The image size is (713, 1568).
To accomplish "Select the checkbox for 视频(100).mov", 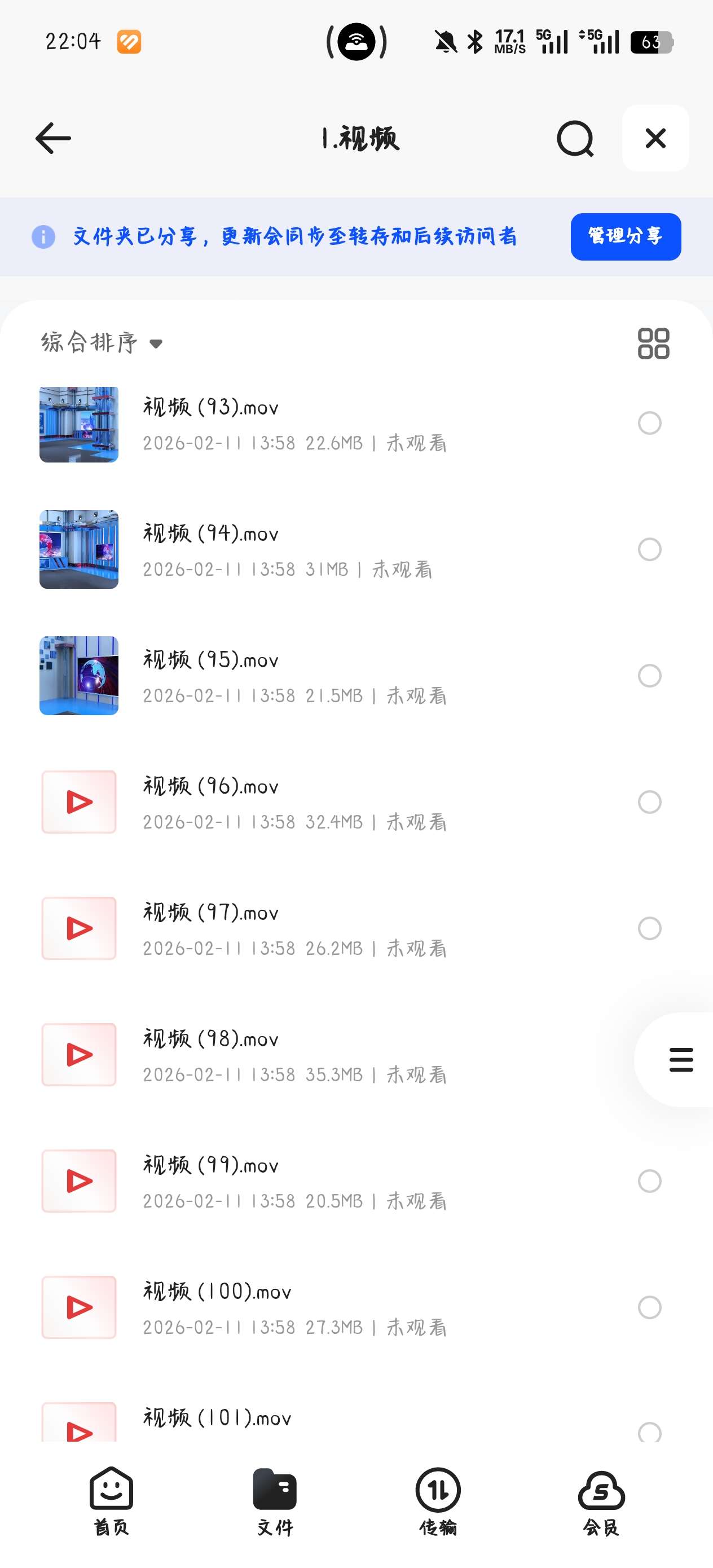I will point(649,1307).
